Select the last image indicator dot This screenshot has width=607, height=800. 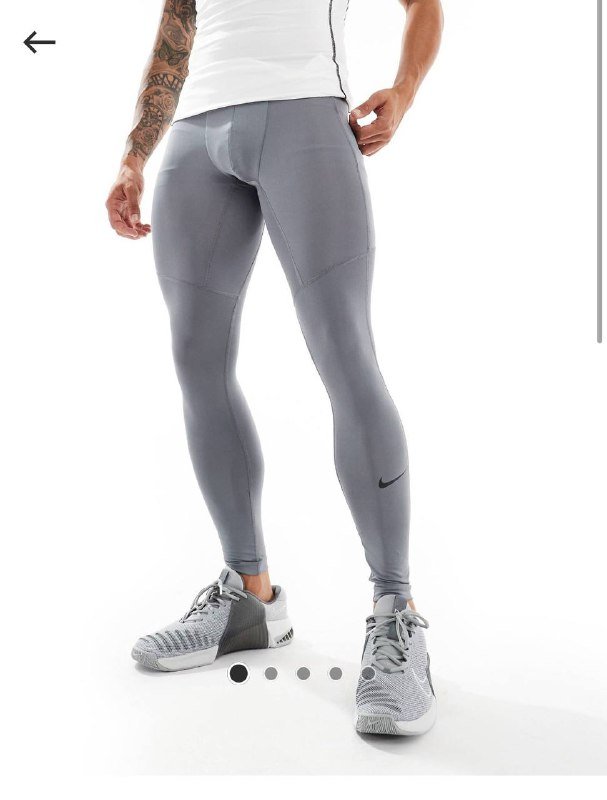[368, 673]
